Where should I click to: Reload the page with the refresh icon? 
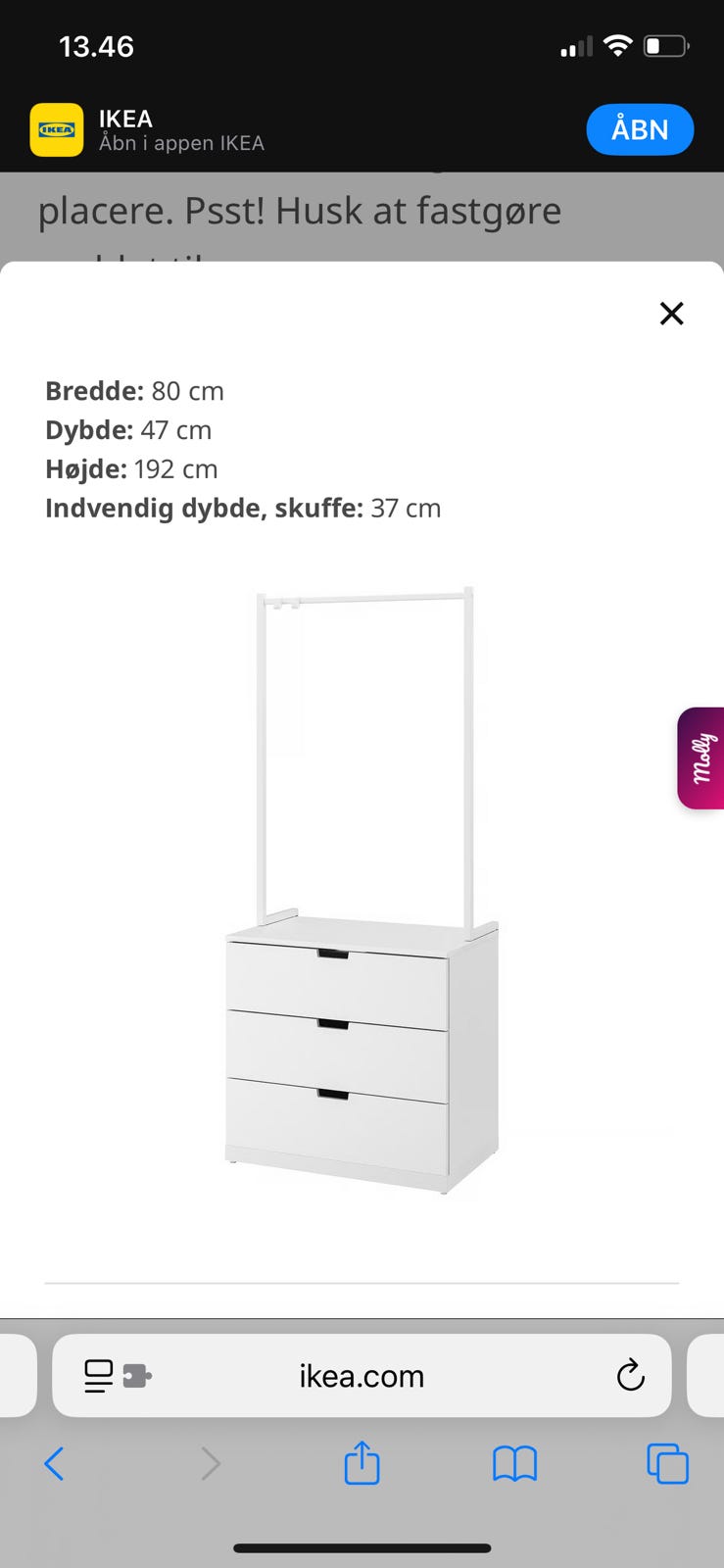coord(630,1375)
